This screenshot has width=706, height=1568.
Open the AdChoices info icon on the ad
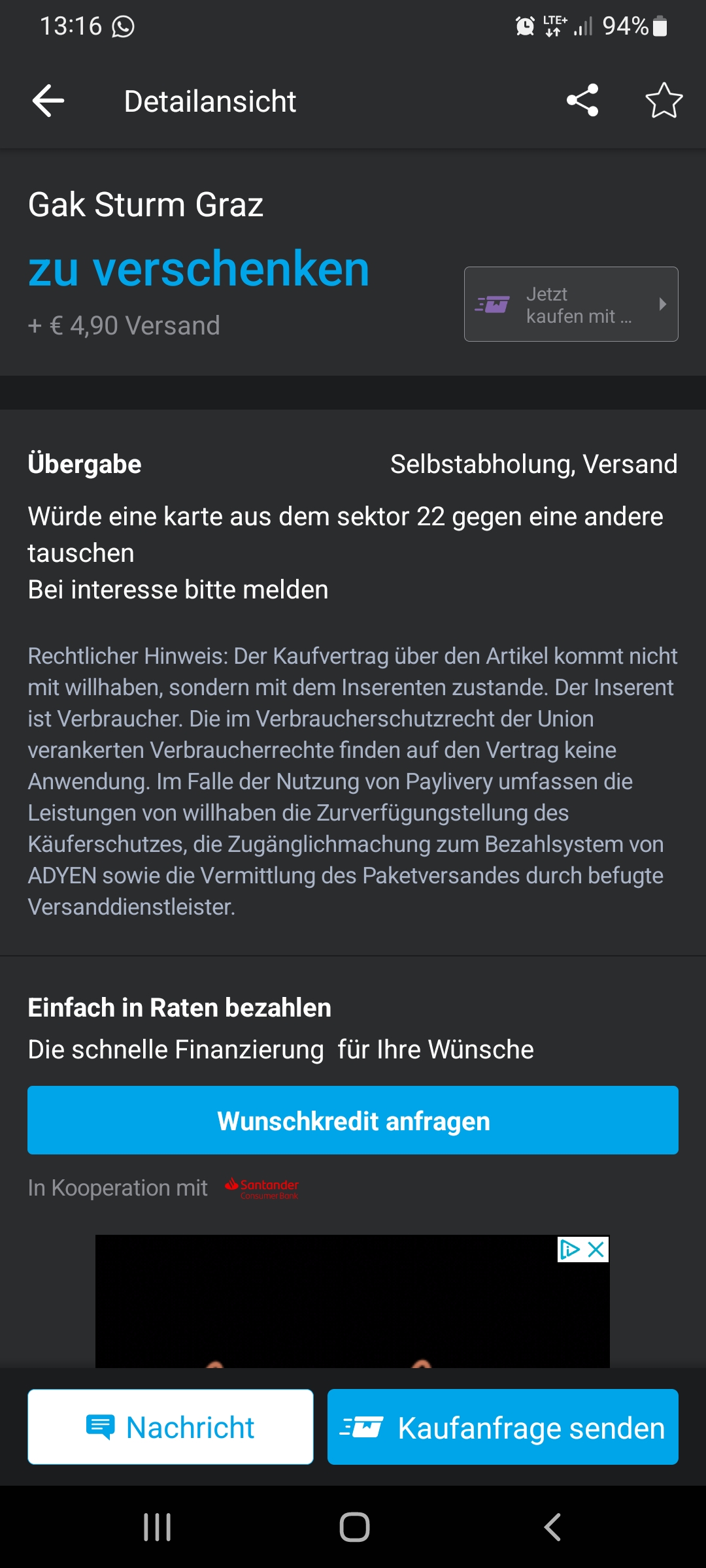[x=569, y=1250]
